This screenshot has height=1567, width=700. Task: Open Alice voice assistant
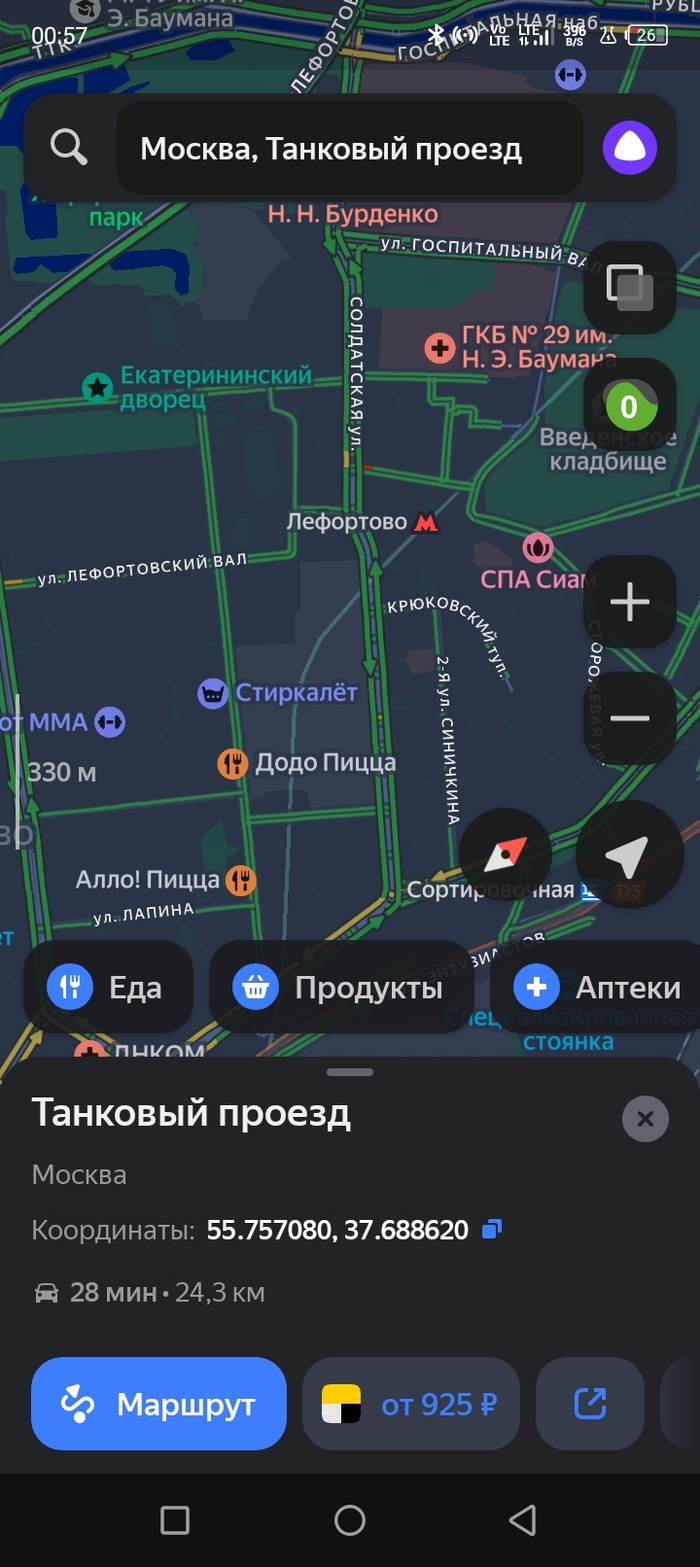tap(629, 149)
